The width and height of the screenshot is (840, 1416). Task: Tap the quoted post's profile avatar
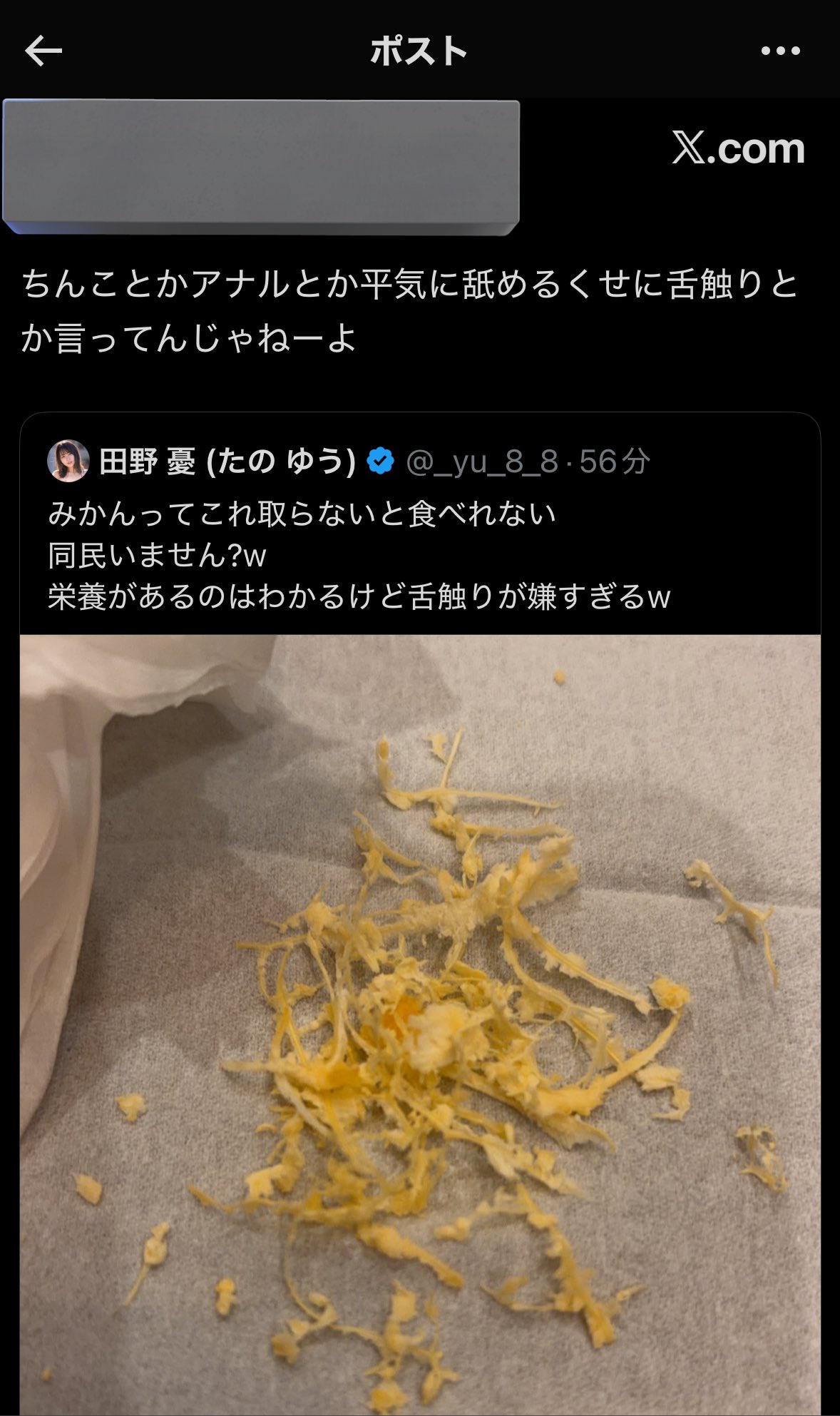point(68,462)
